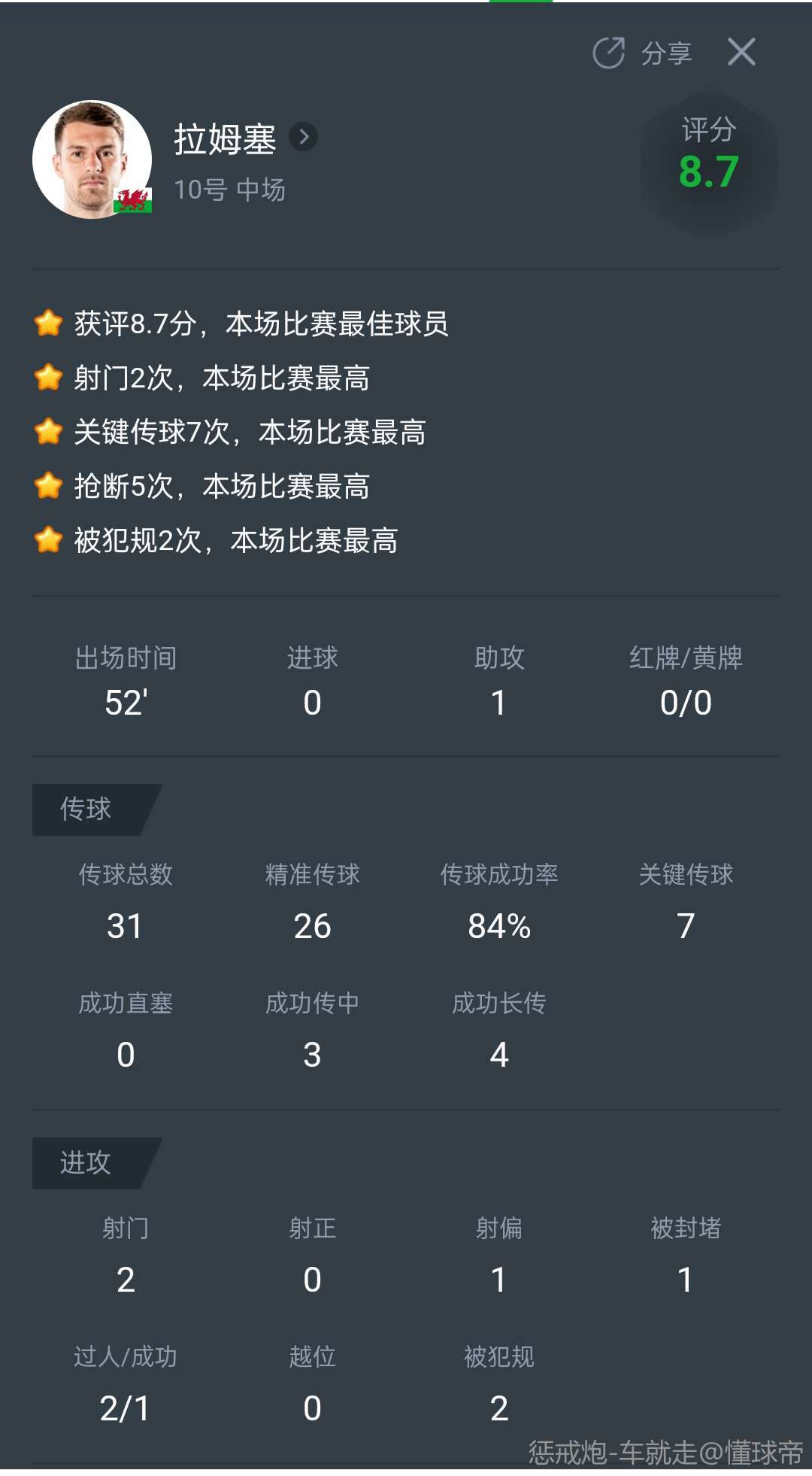Close the player stats panel
The width and height of the screenshot is (812, 1476).
[741, 53]
